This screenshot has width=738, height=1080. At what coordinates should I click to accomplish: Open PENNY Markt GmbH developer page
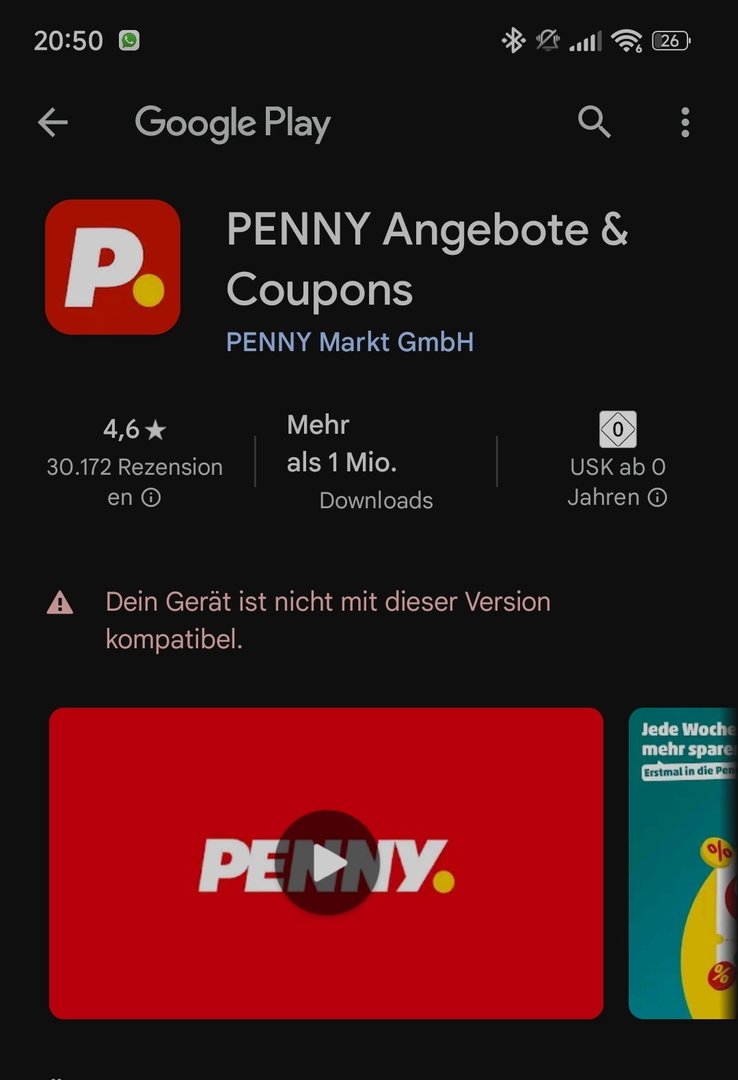[x=350, y=342]
